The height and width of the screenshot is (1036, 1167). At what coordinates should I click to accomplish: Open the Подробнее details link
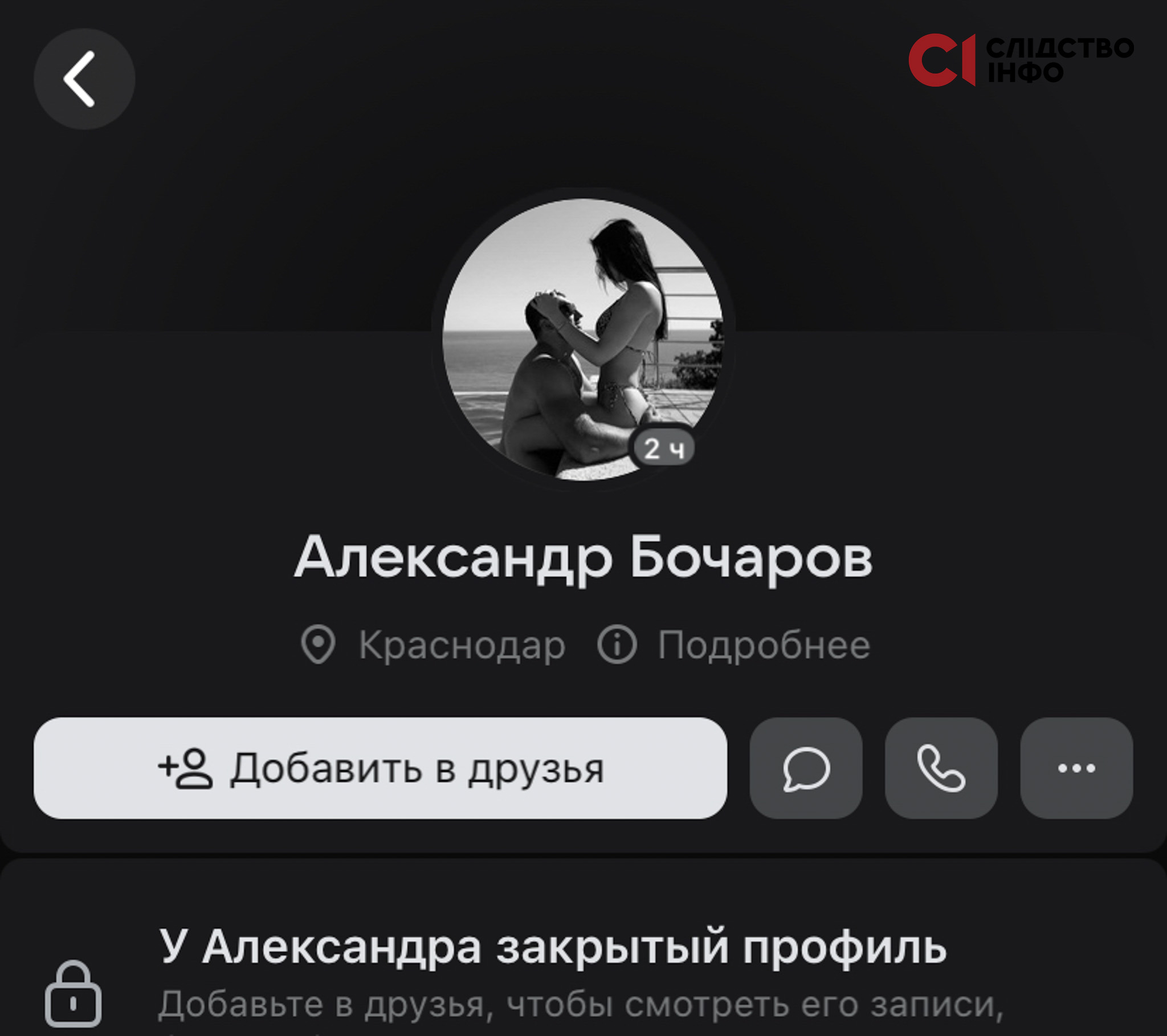pyautogui.click(x=735, y=645)
